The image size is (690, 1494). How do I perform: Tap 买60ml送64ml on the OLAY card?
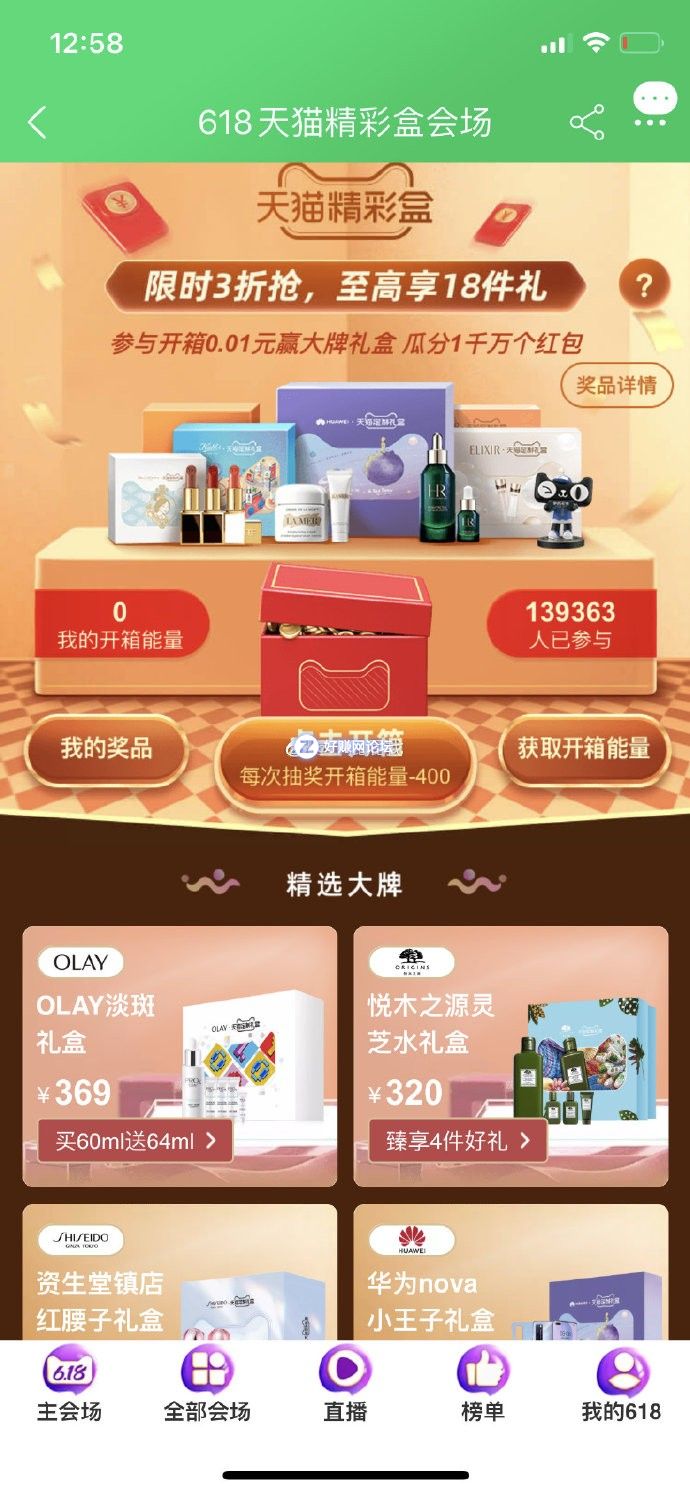(x=135, y=1141)
